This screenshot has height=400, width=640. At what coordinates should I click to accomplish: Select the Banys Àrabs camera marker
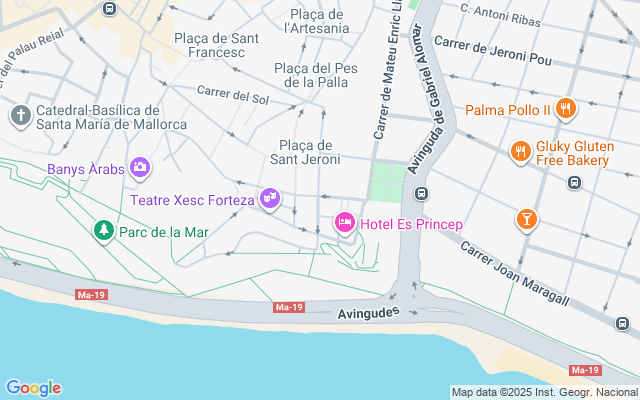(x=140, y=168)
